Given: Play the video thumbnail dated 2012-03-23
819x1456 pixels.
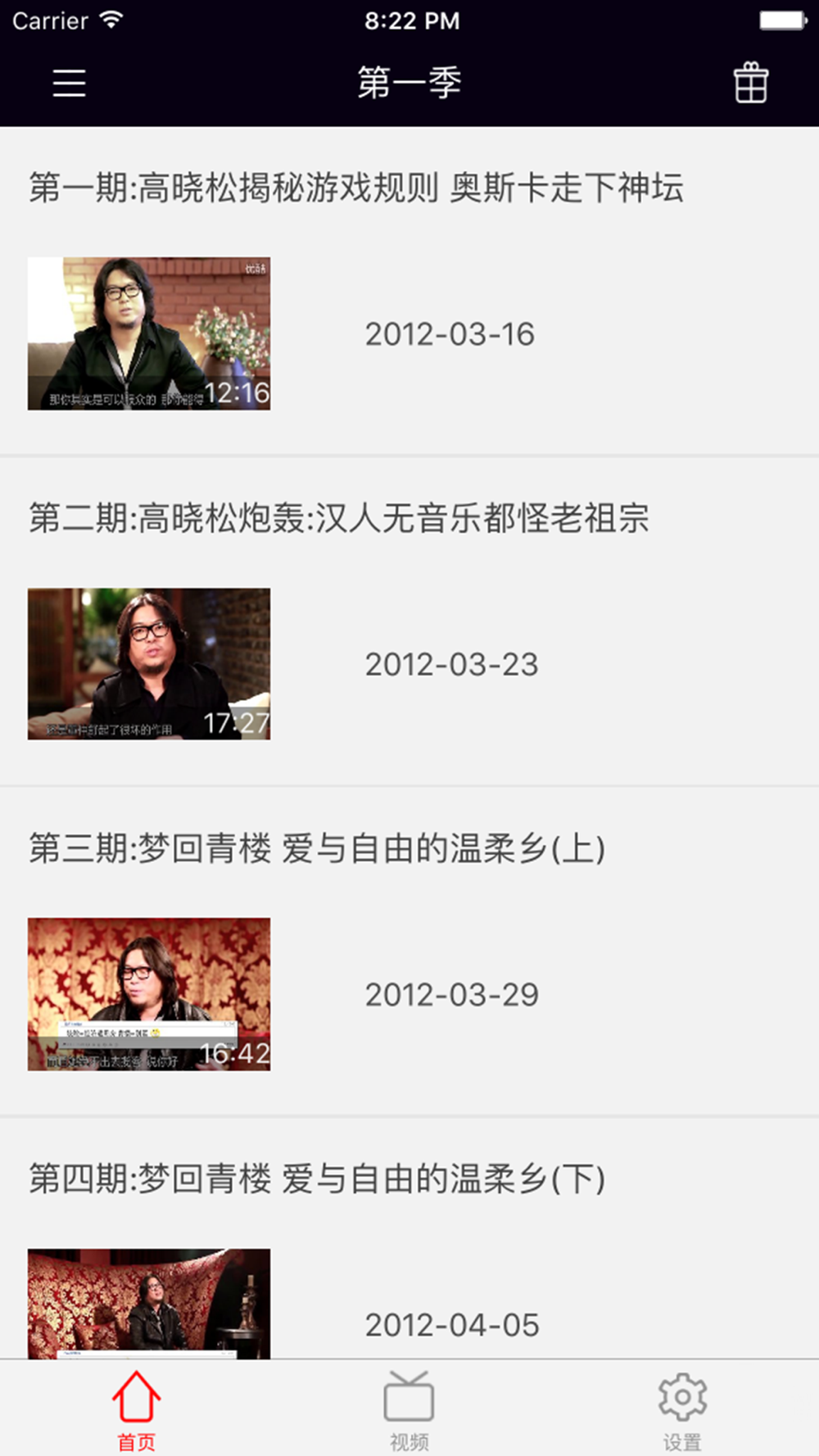Looking at the screenshot, I should 149,663.
